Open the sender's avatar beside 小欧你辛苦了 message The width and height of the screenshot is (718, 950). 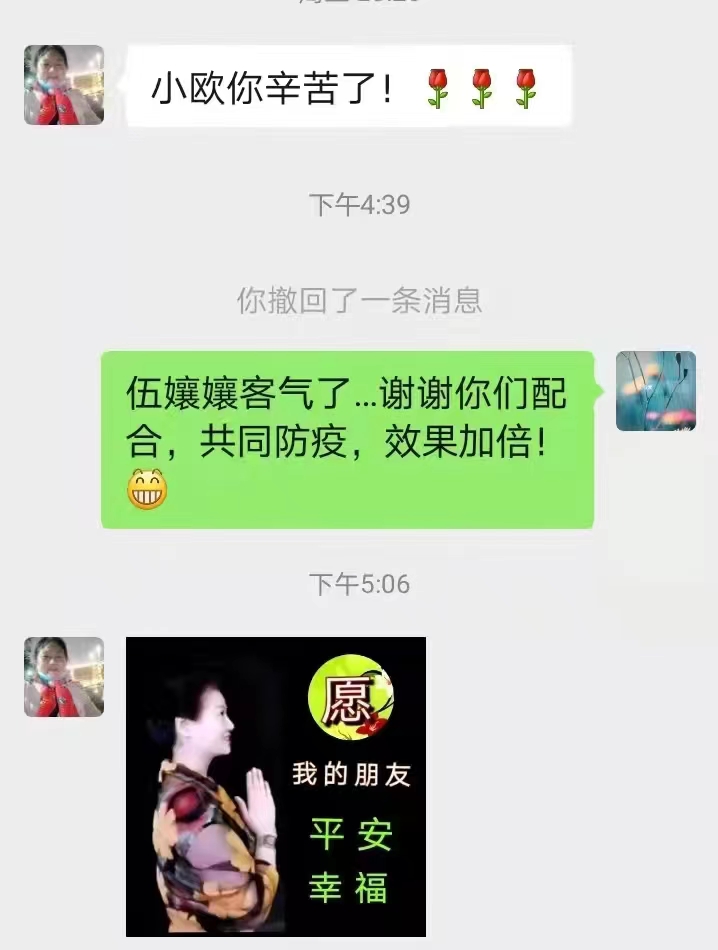64,85
